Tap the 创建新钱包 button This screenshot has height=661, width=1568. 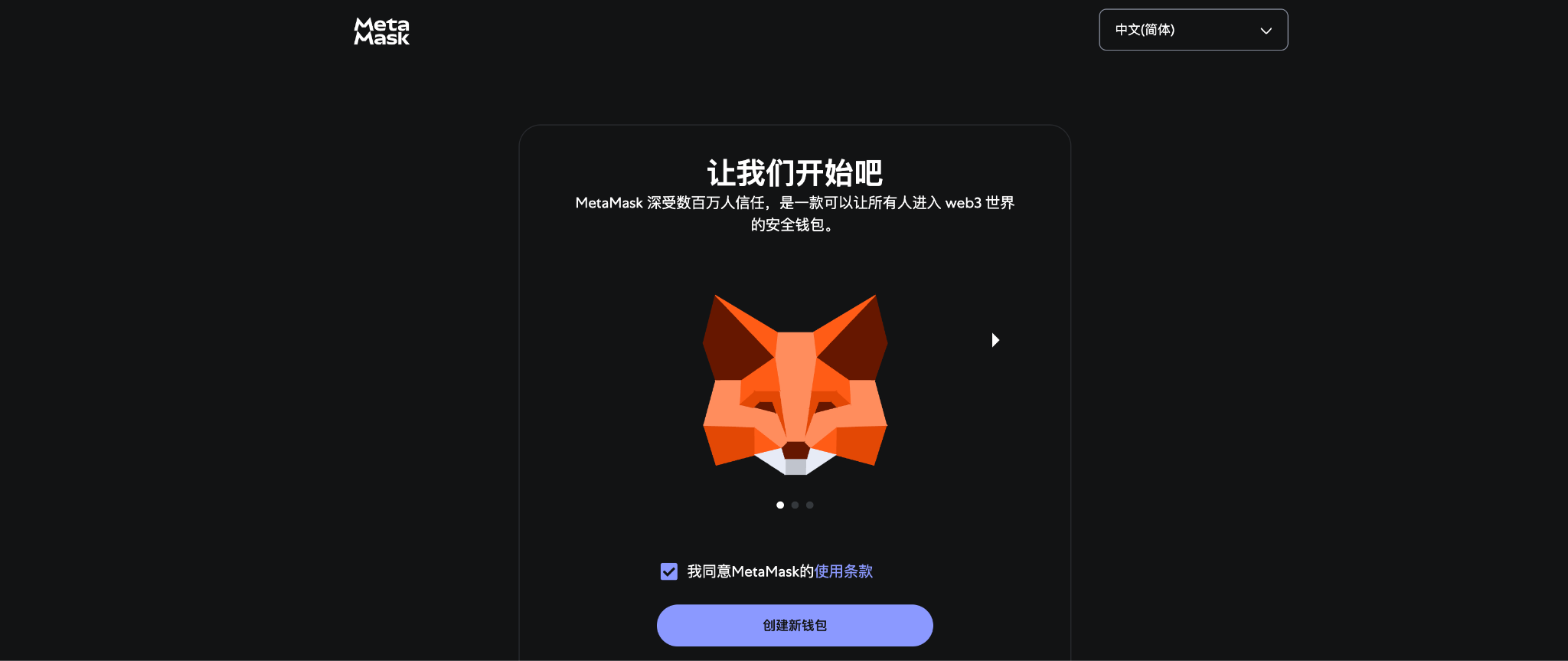795,625
